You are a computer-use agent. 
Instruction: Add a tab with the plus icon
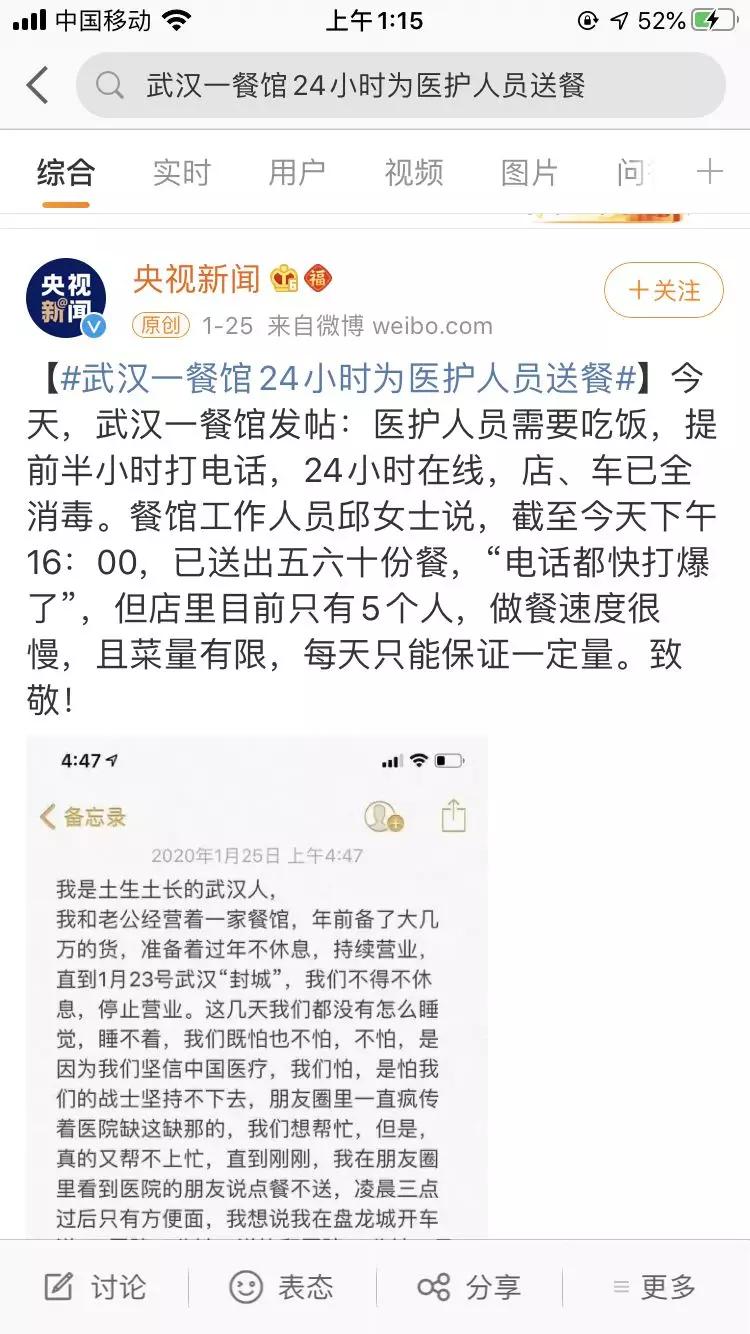coord(709,171)
